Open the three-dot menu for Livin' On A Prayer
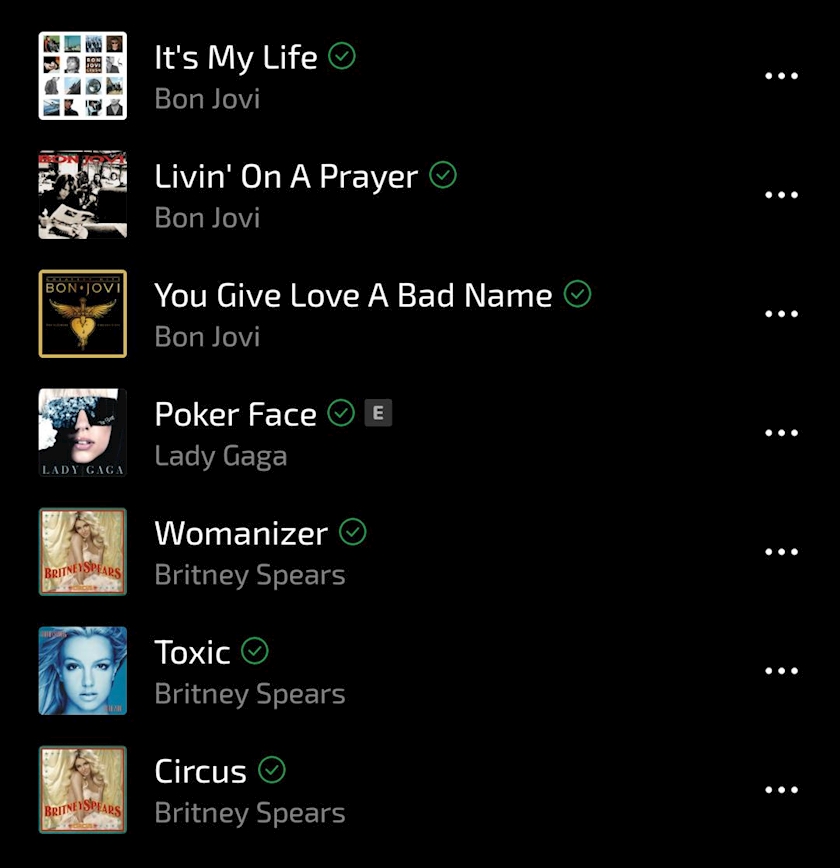Screen dimensions: 840x868 coord(781,195)
